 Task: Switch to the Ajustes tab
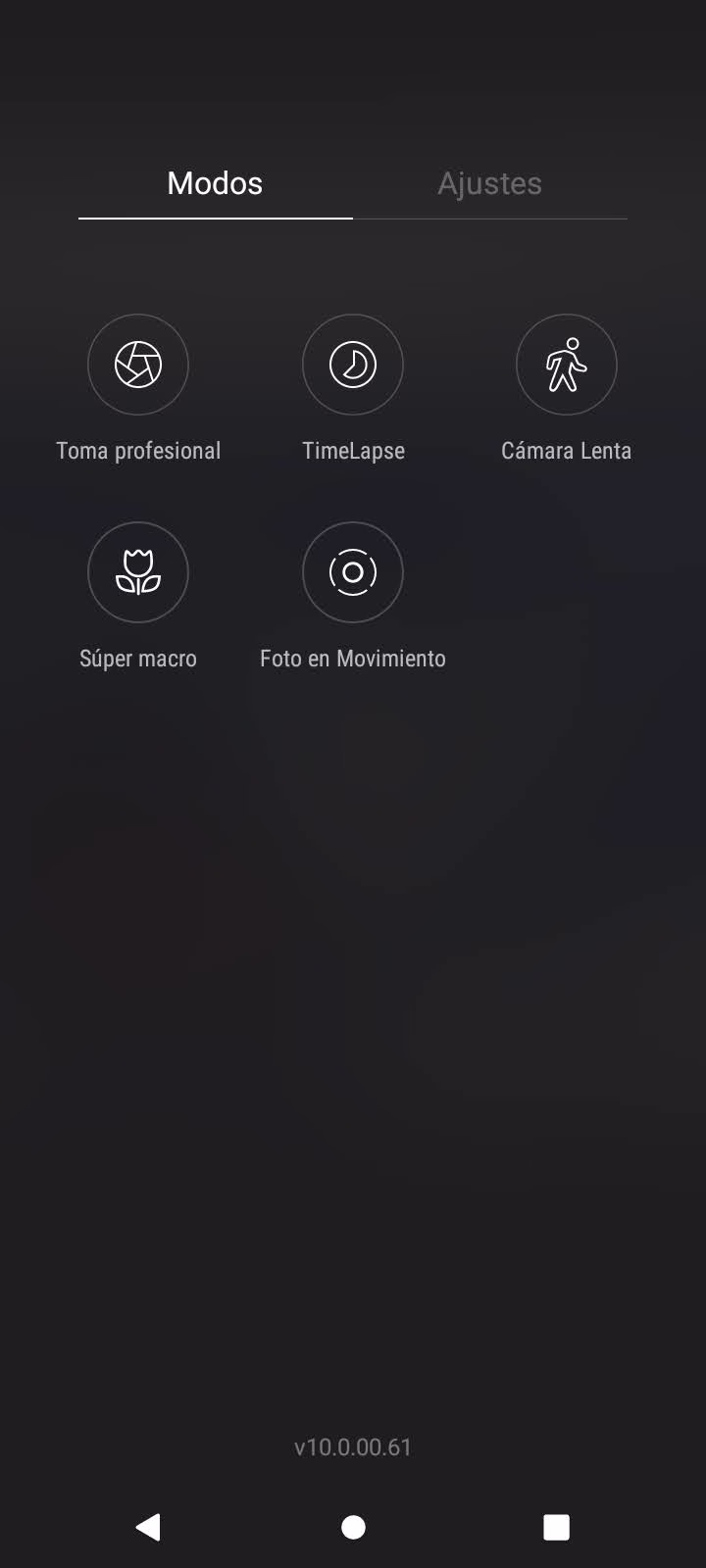489,183
